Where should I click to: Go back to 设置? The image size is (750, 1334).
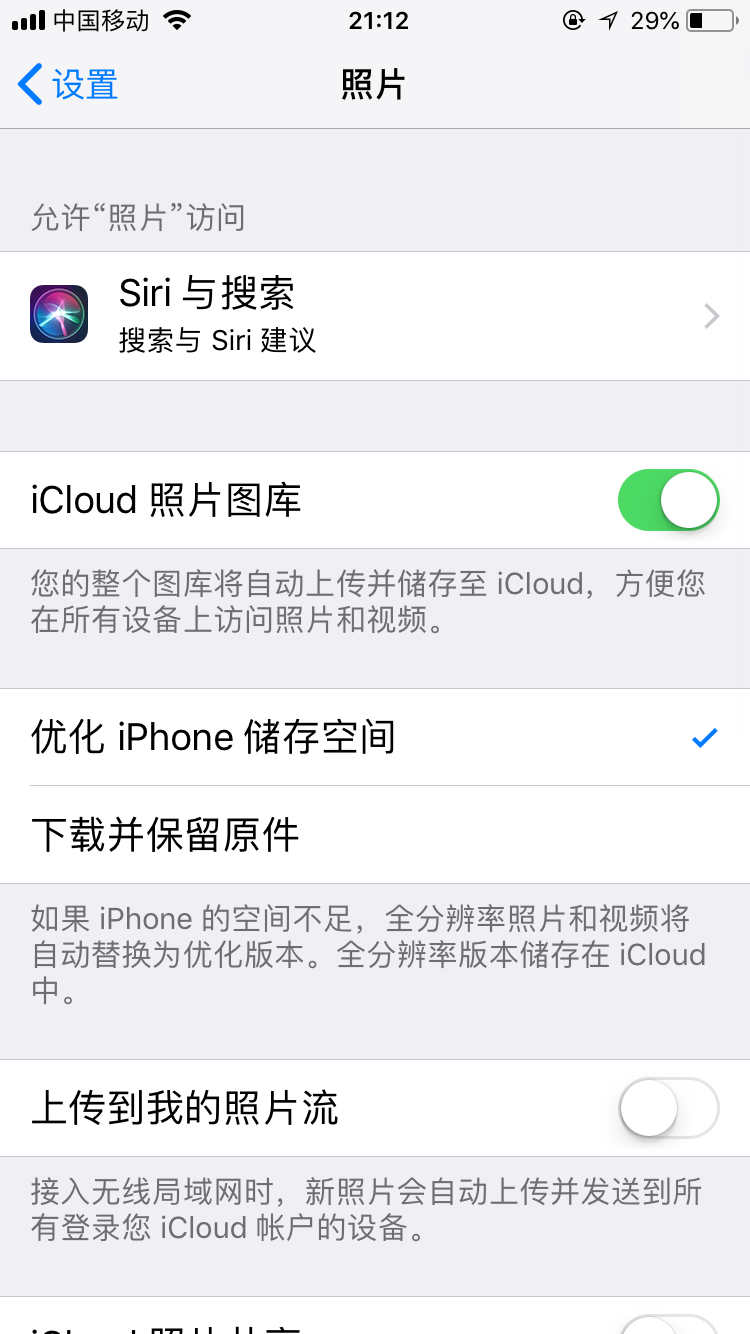pos(68,85)
